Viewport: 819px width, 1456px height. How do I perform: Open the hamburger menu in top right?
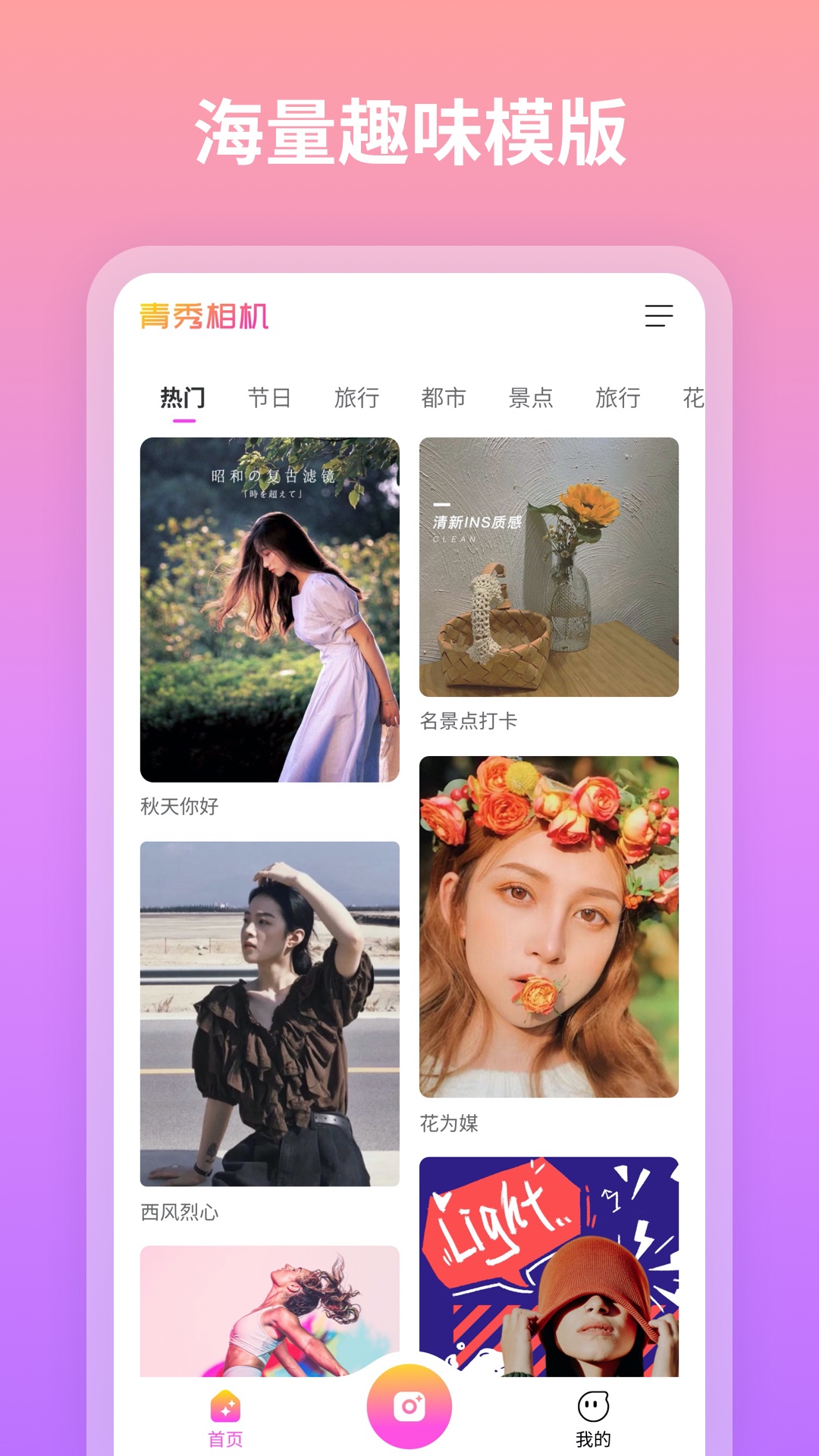click(660, 315)
